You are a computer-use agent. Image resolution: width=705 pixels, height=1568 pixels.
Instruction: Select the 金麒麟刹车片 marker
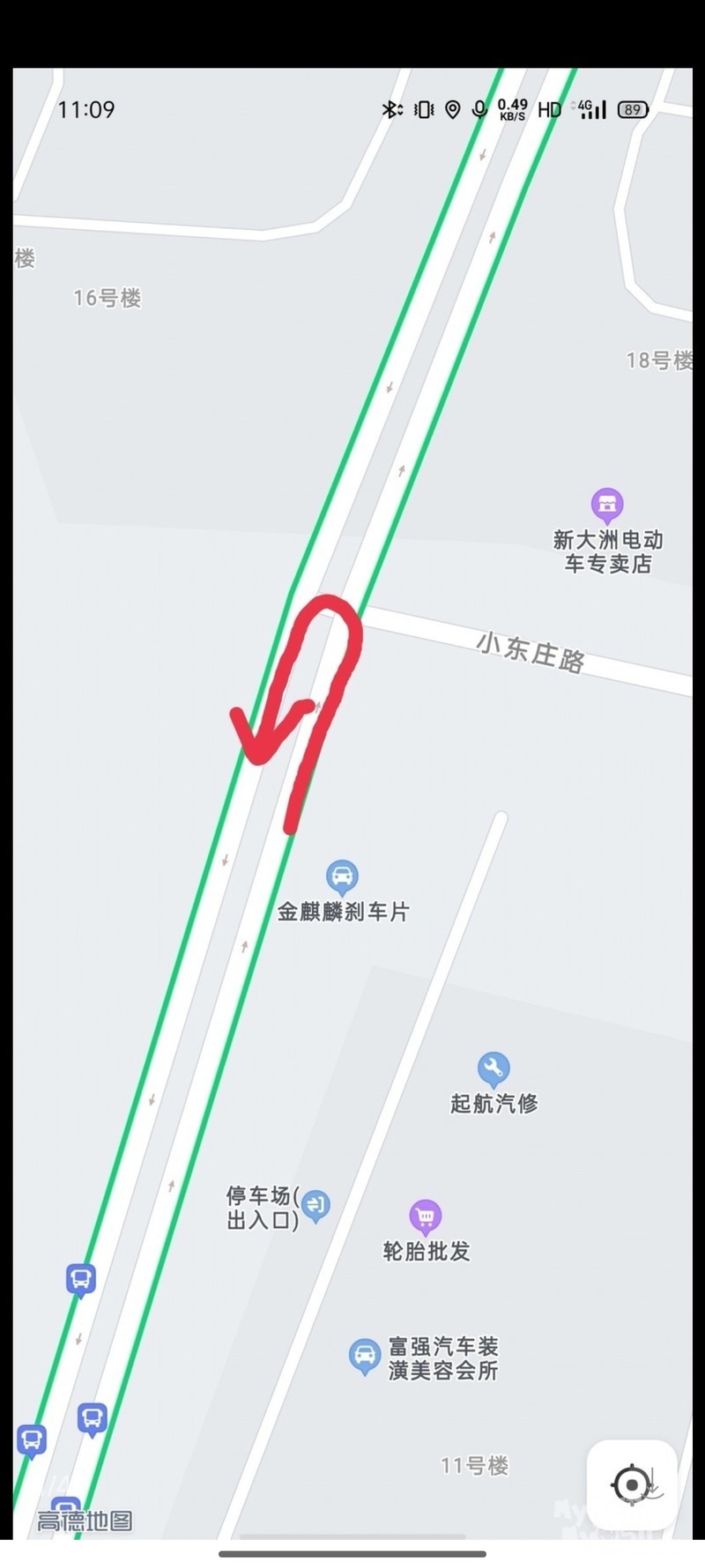[x=342, y=876]
